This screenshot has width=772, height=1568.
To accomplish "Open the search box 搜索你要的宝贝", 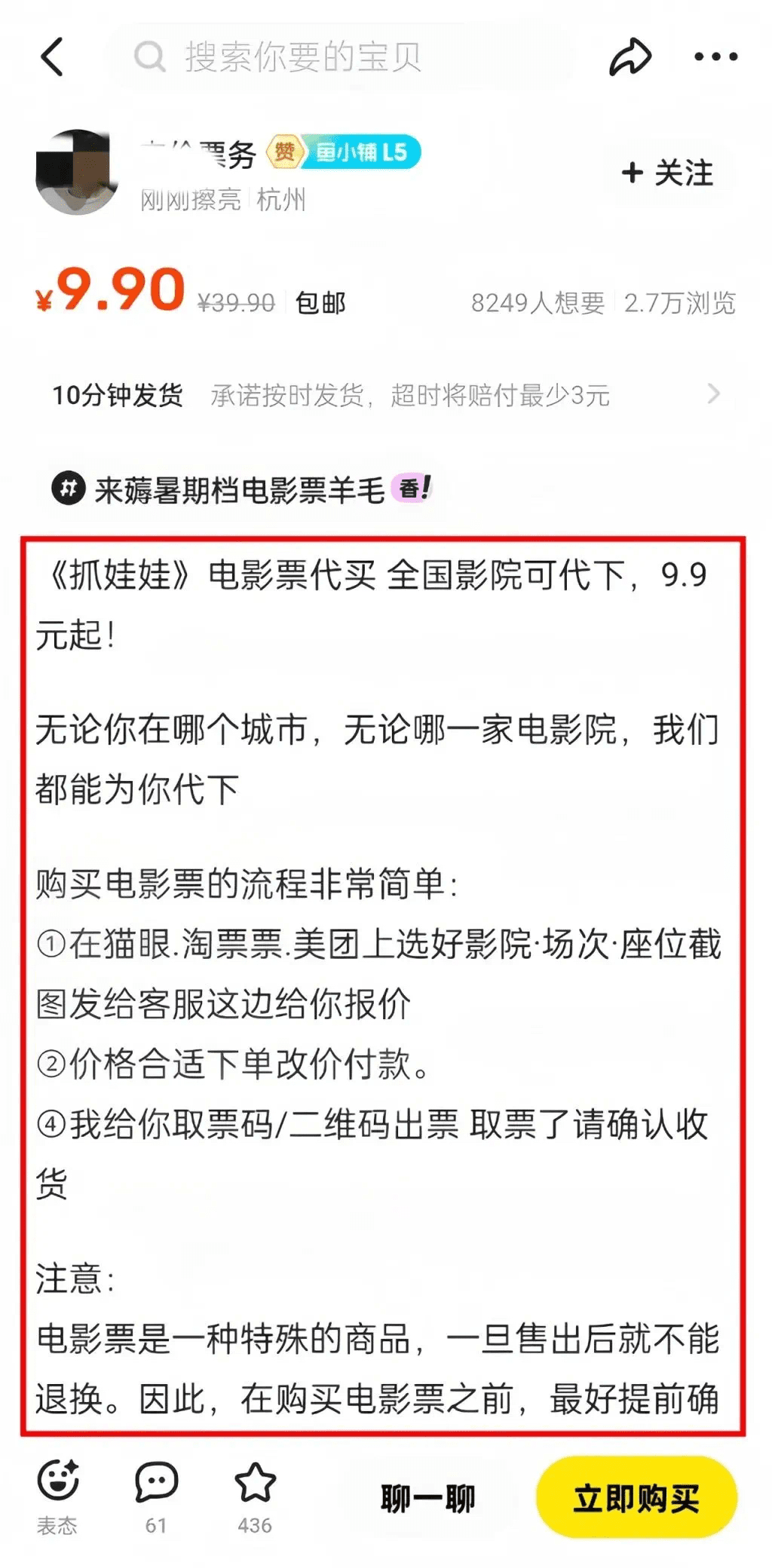I will (x=343, y=57).
